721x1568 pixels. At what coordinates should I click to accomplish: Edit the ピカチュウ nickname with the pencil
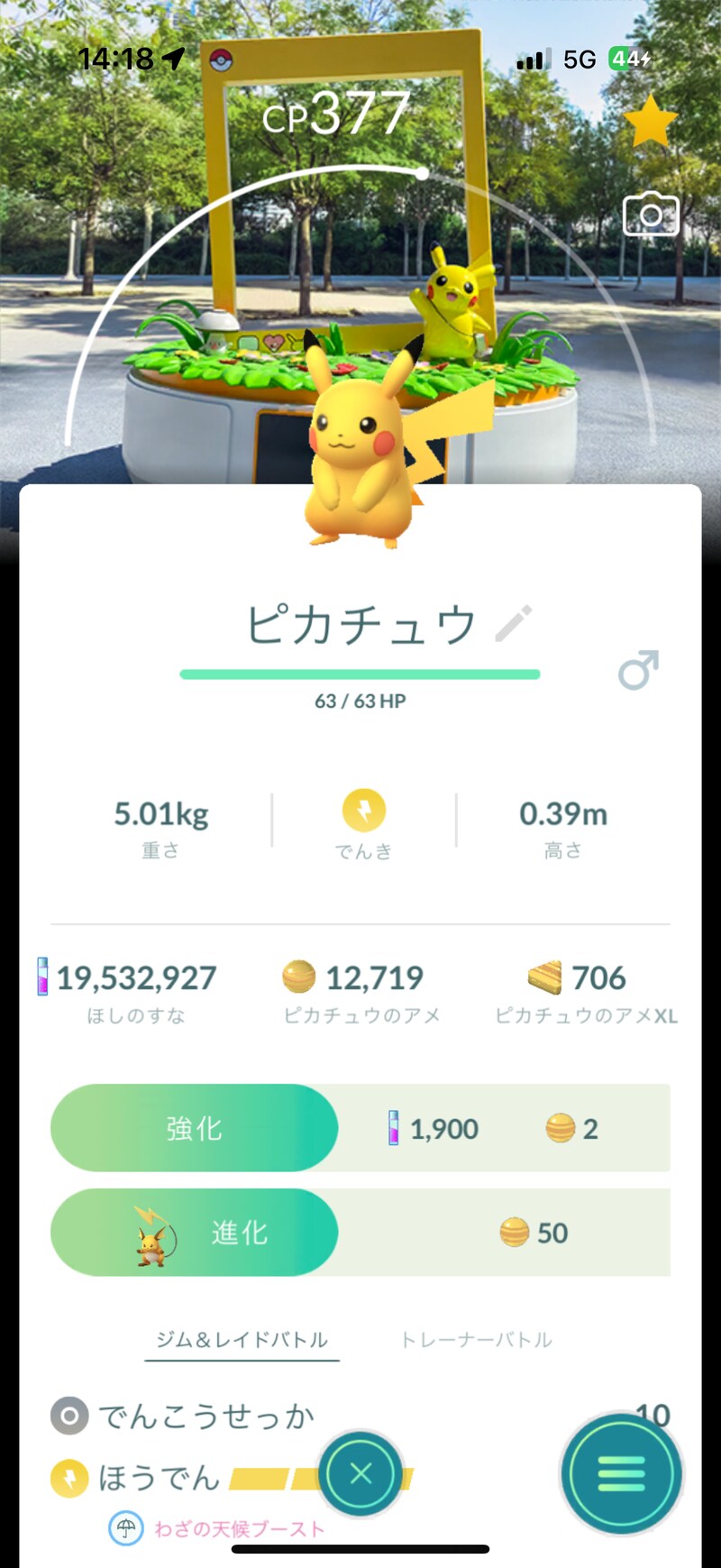[514, 624]
